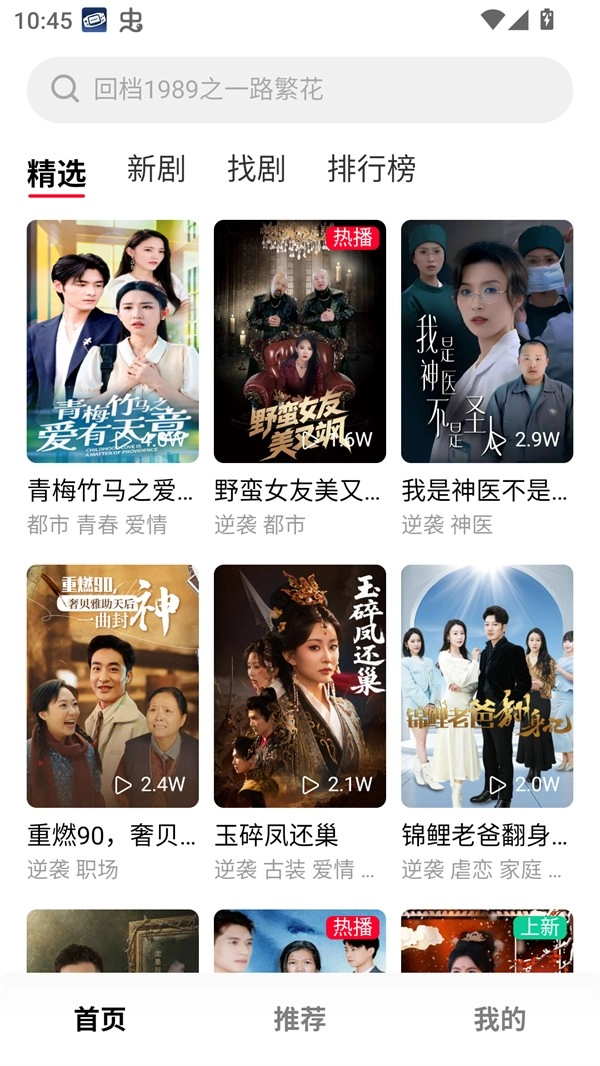
Task: Tap the search box for 回档1989之一路繁花
Action: click(300, 90)
